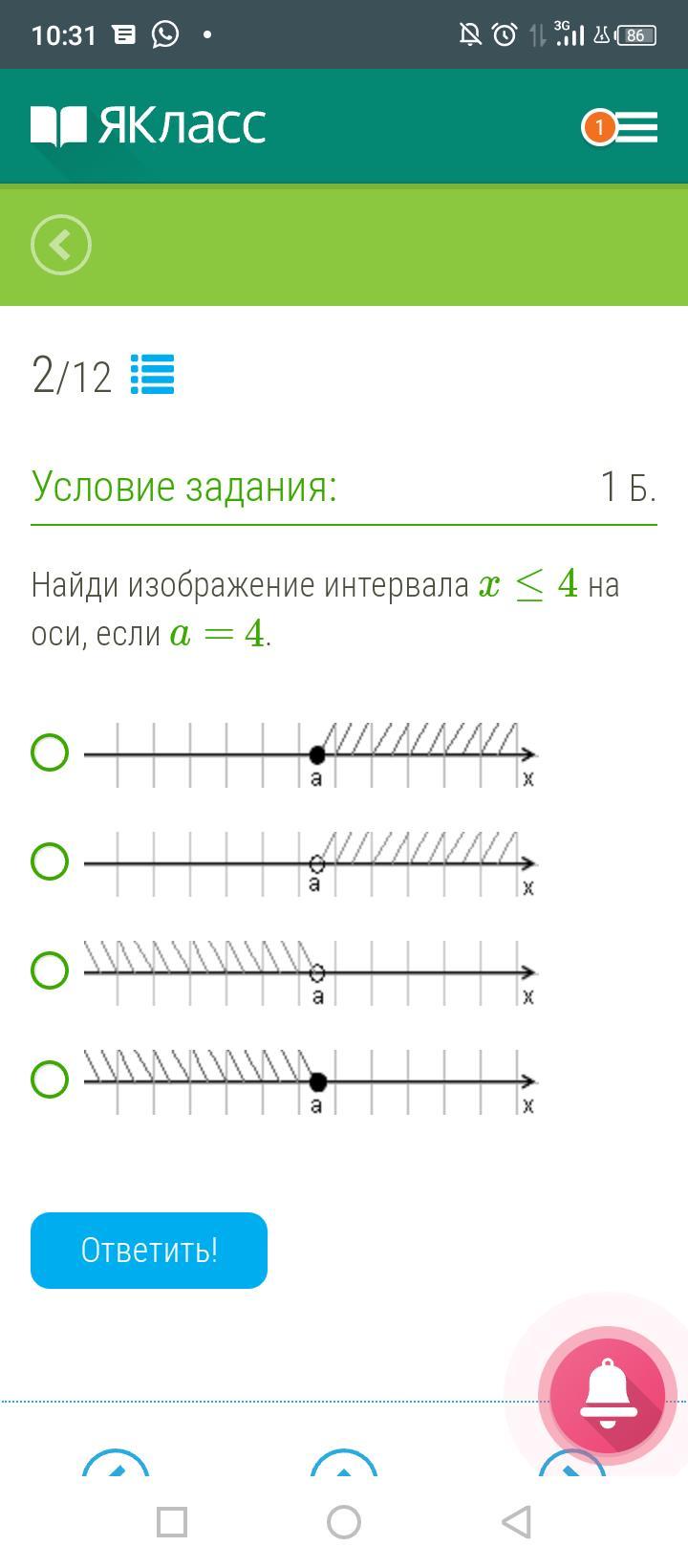Screen dimensions: 688x1568
Task: Tap the system back button
Action: coord(516,1522)
